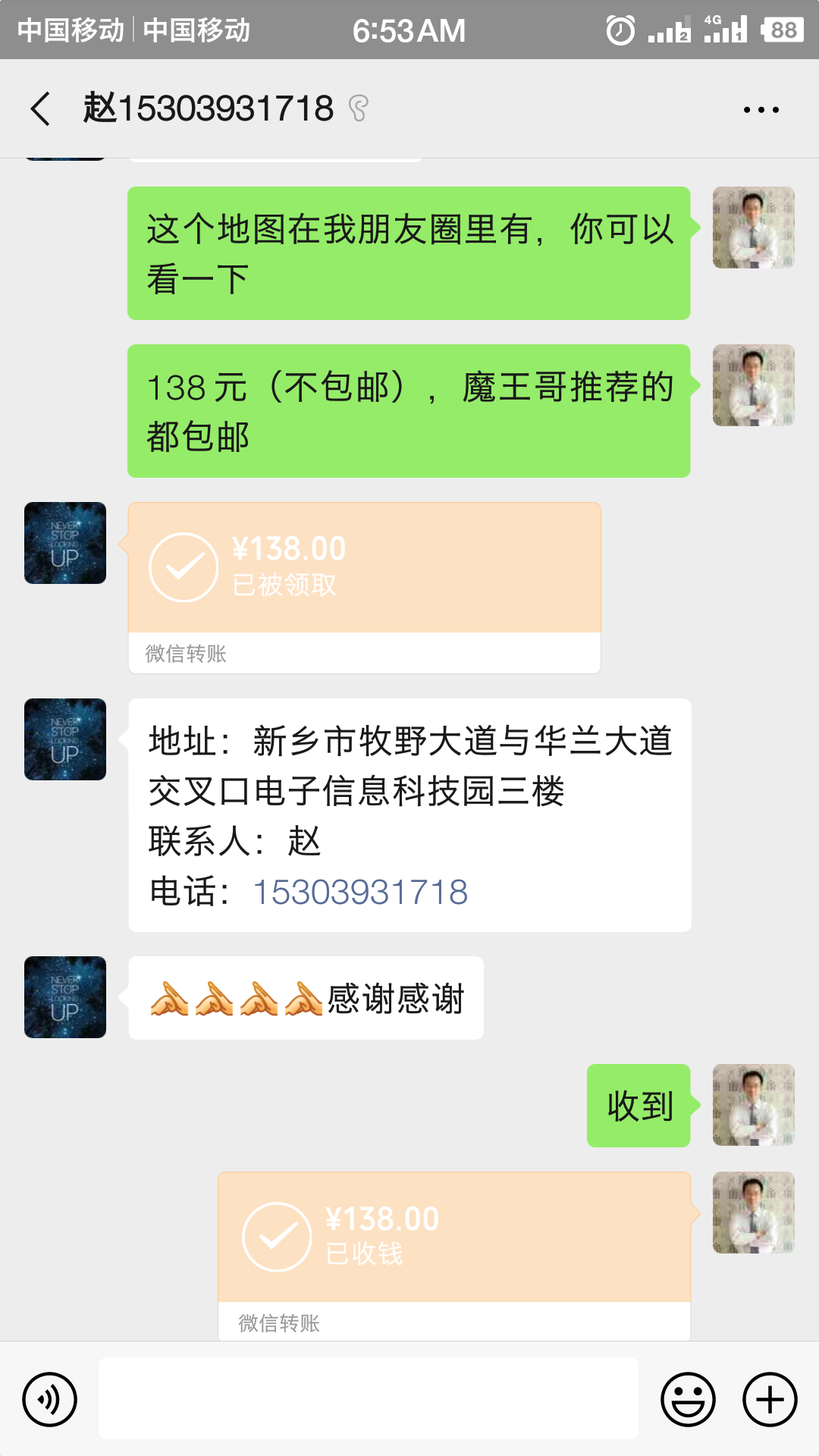This screenshot has width=819, height=1456.
Task: Open the received ¥138.00 transfer marked 已被领取
Action: click(364, 569)
